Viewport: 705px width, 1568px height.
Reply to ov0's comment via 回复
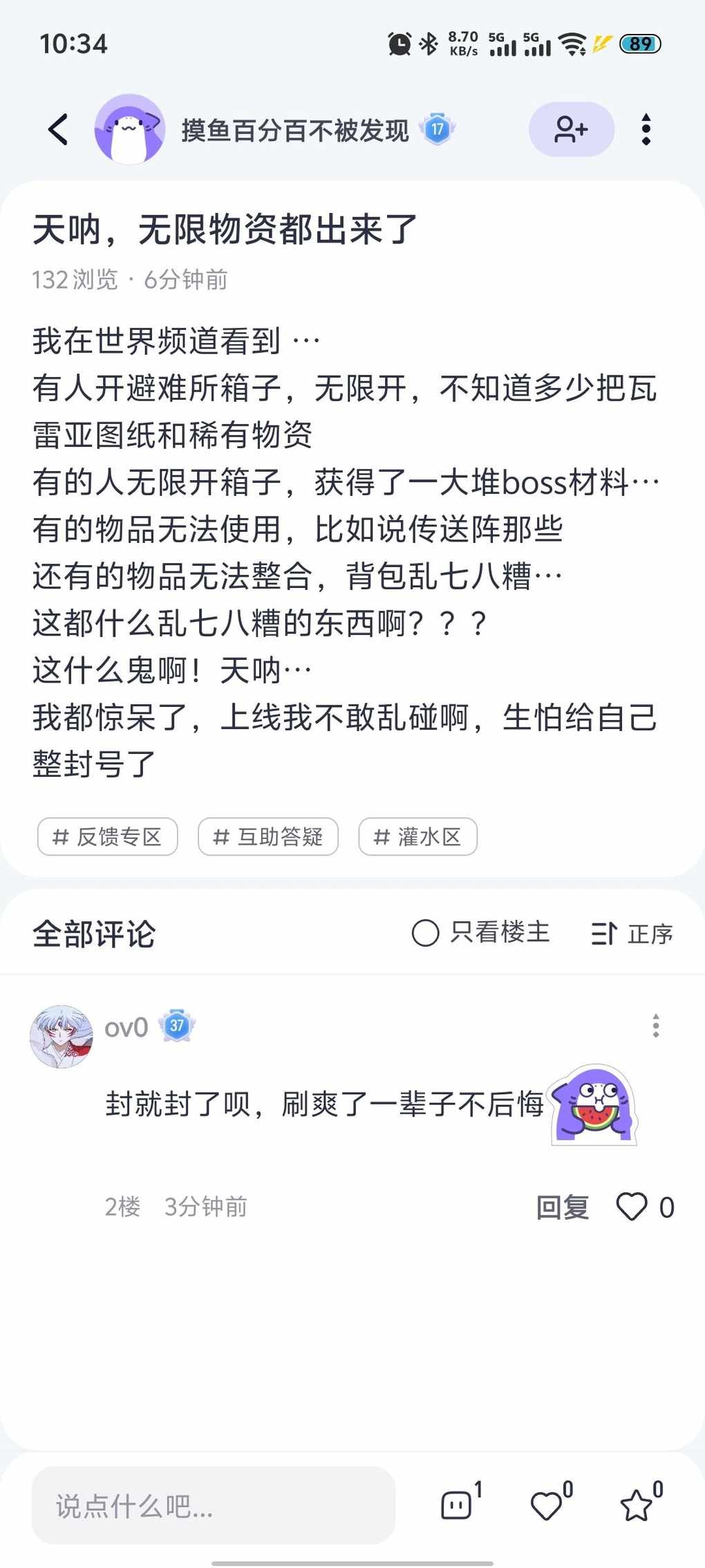pyautogui.click(x=563, y=1207)
